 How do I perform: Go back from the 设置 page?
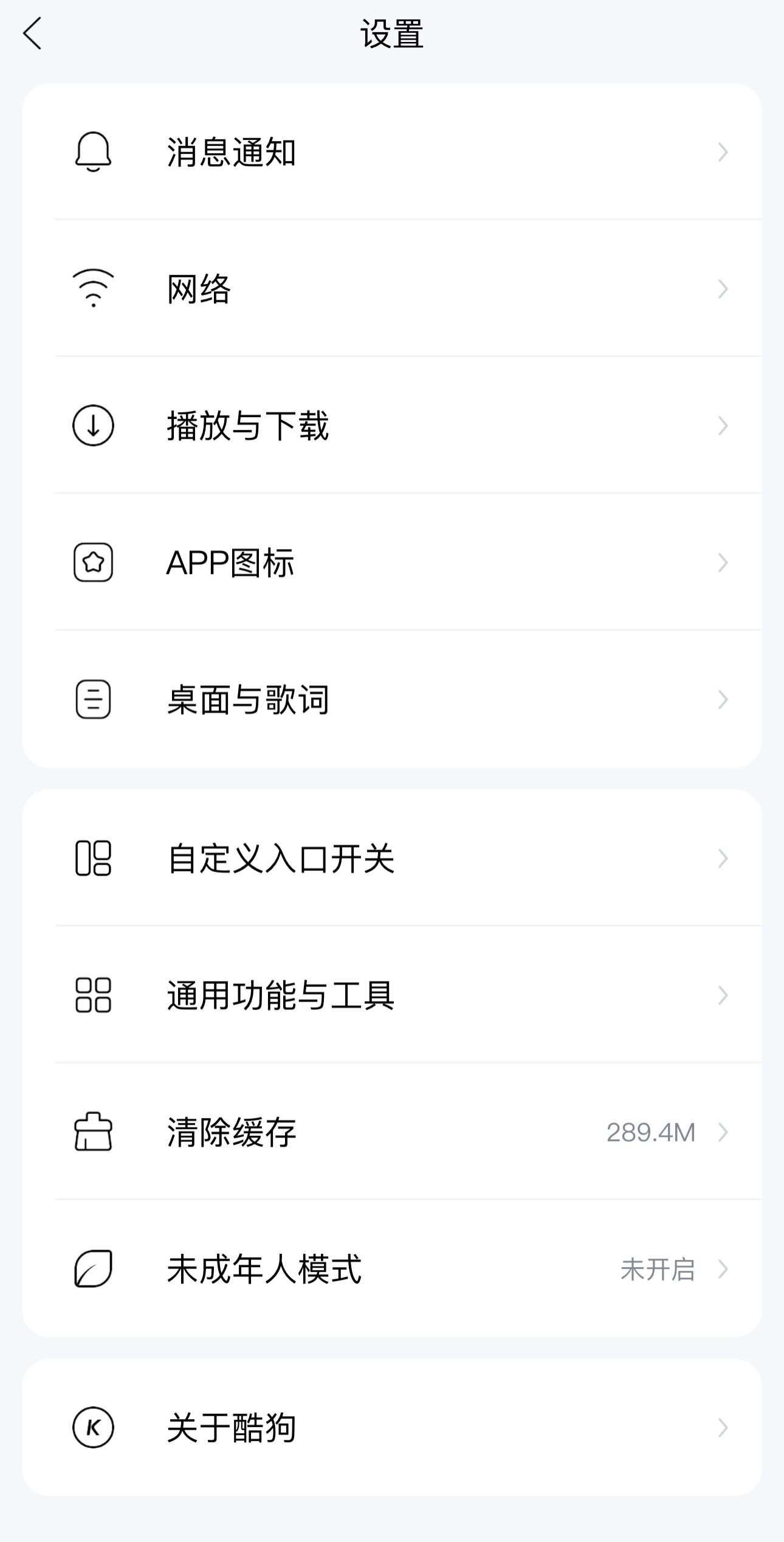pos(32,33)
